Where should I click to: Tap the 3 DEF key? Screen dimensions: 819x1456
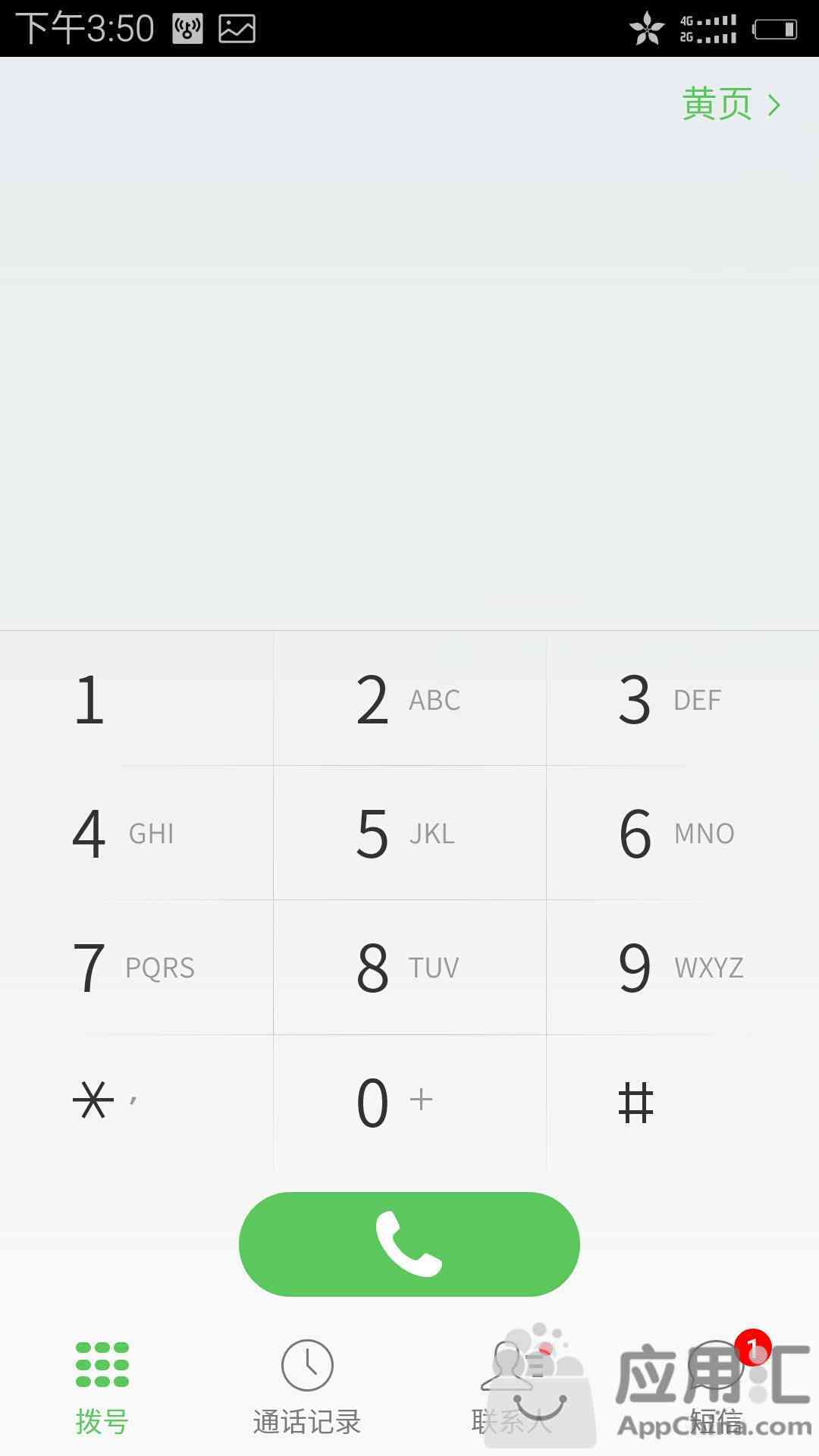click(x=682, y=698)
